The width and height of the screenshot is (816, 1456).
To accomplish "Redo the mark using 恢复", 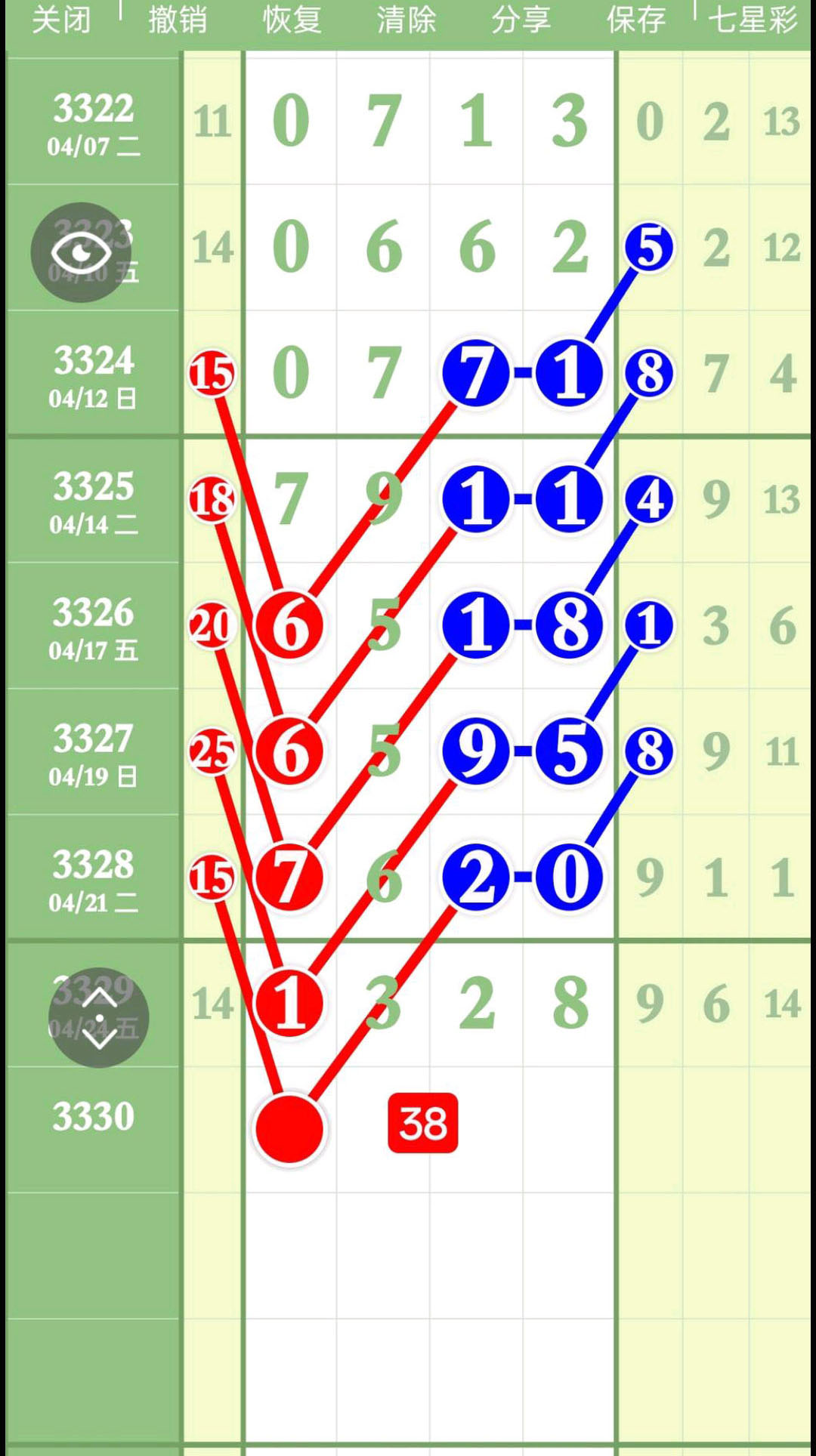I will 292,20.
